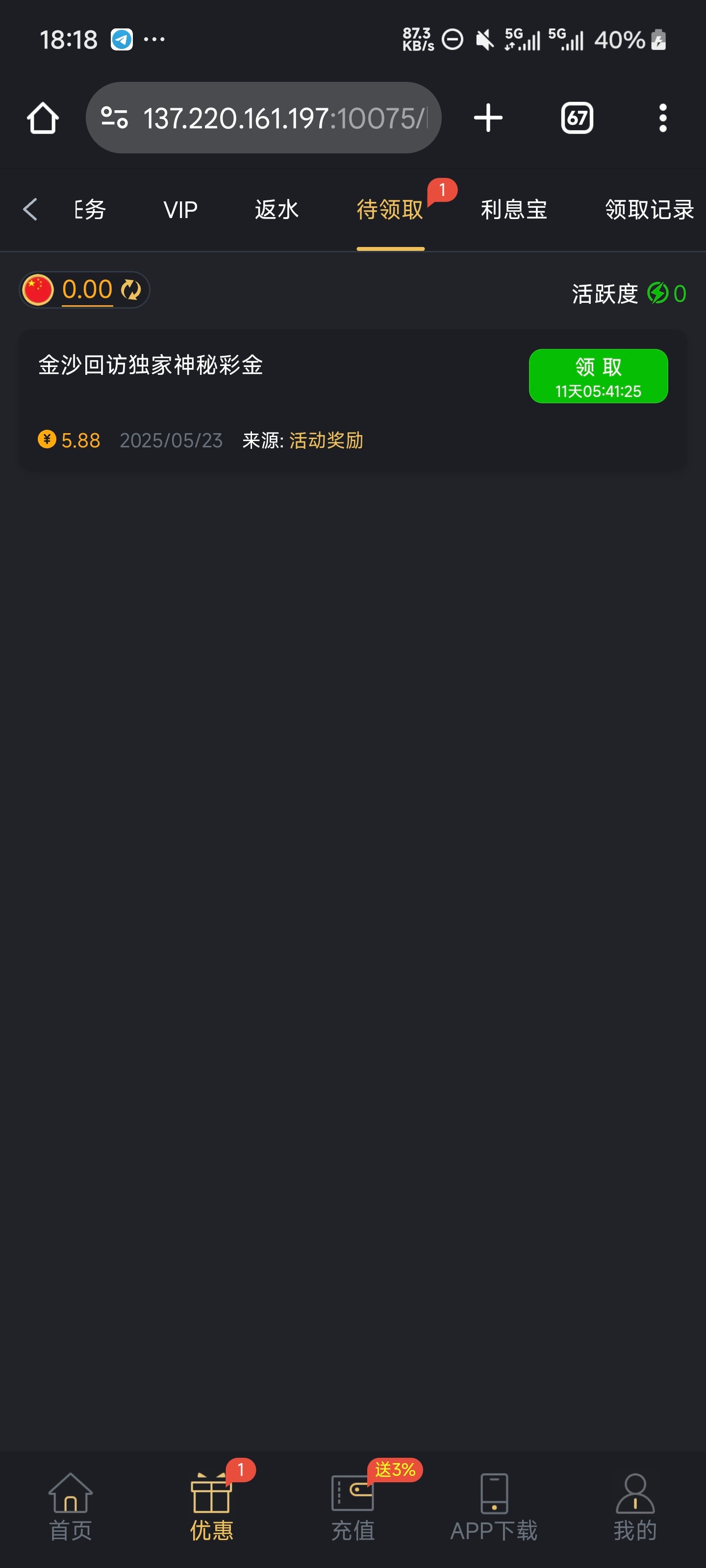Viewport: 706px width, 1568px height.
Task: Open the 利息宝 tab
Action: pyautogui.click(x=513, y=210)
